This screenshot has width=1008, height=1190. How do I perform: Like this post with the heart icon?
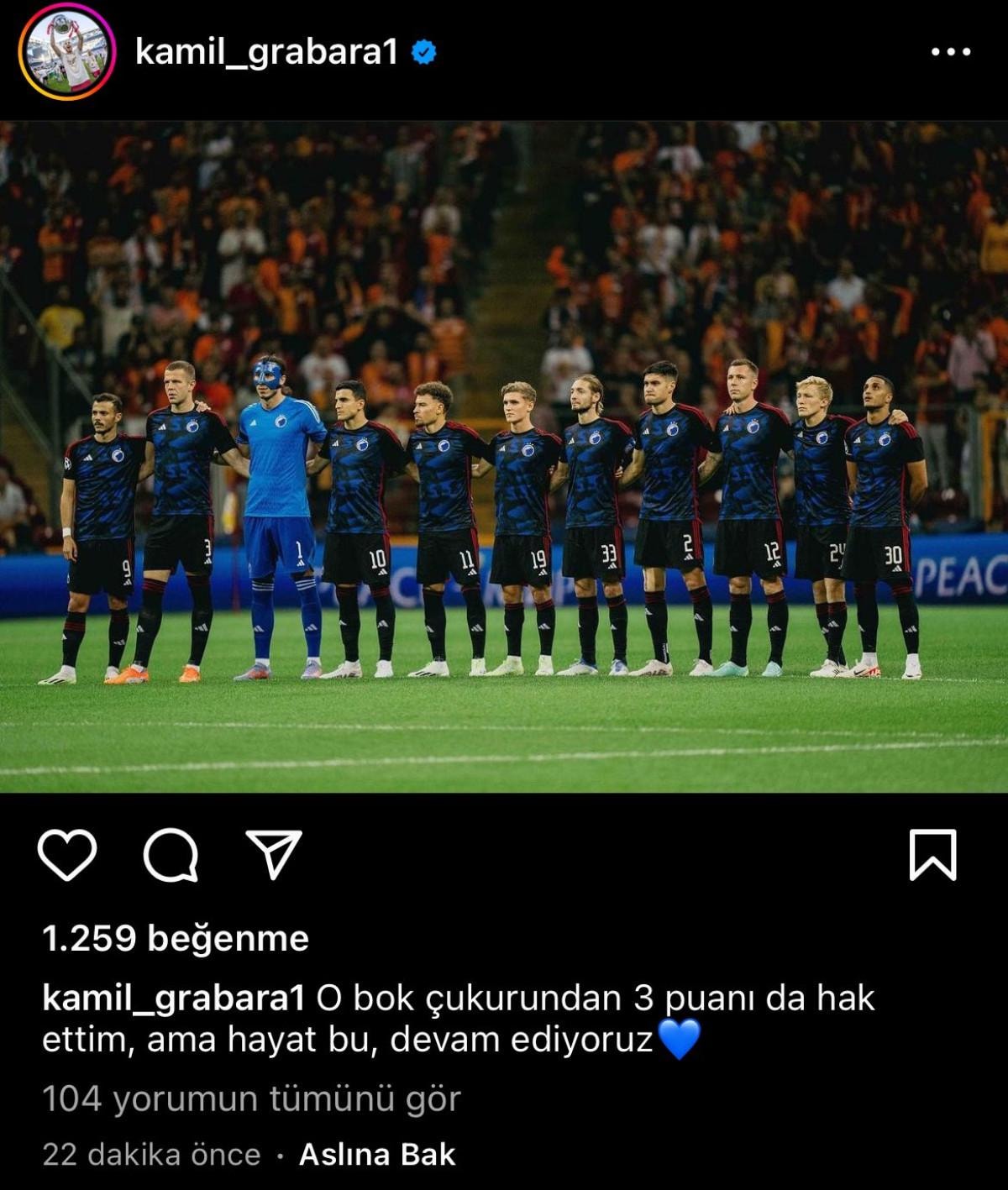(67, 855)
